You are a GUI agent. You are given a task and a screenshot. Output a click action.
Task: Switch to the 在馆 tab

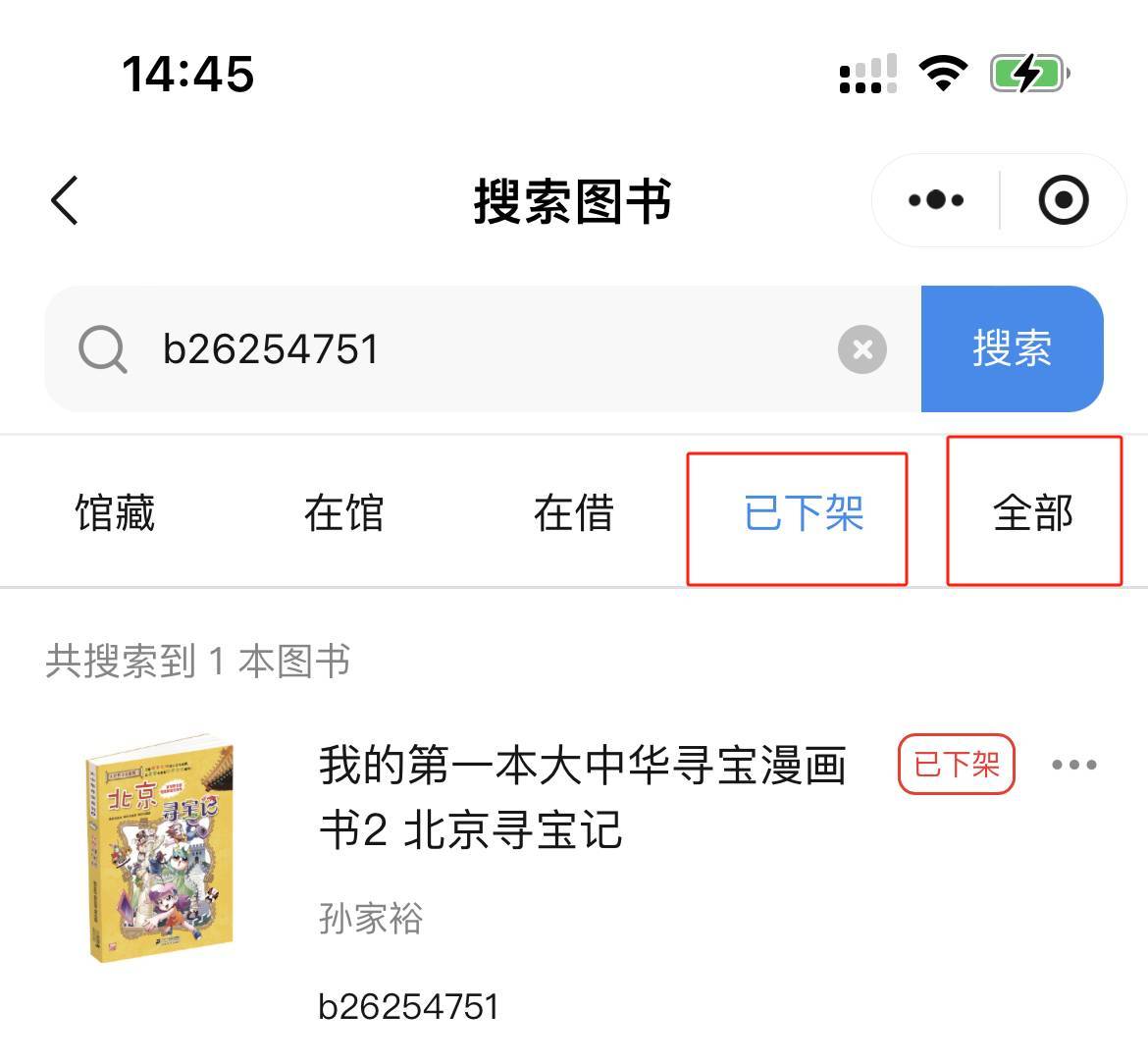pyautogui.click(x=343, y=513)
